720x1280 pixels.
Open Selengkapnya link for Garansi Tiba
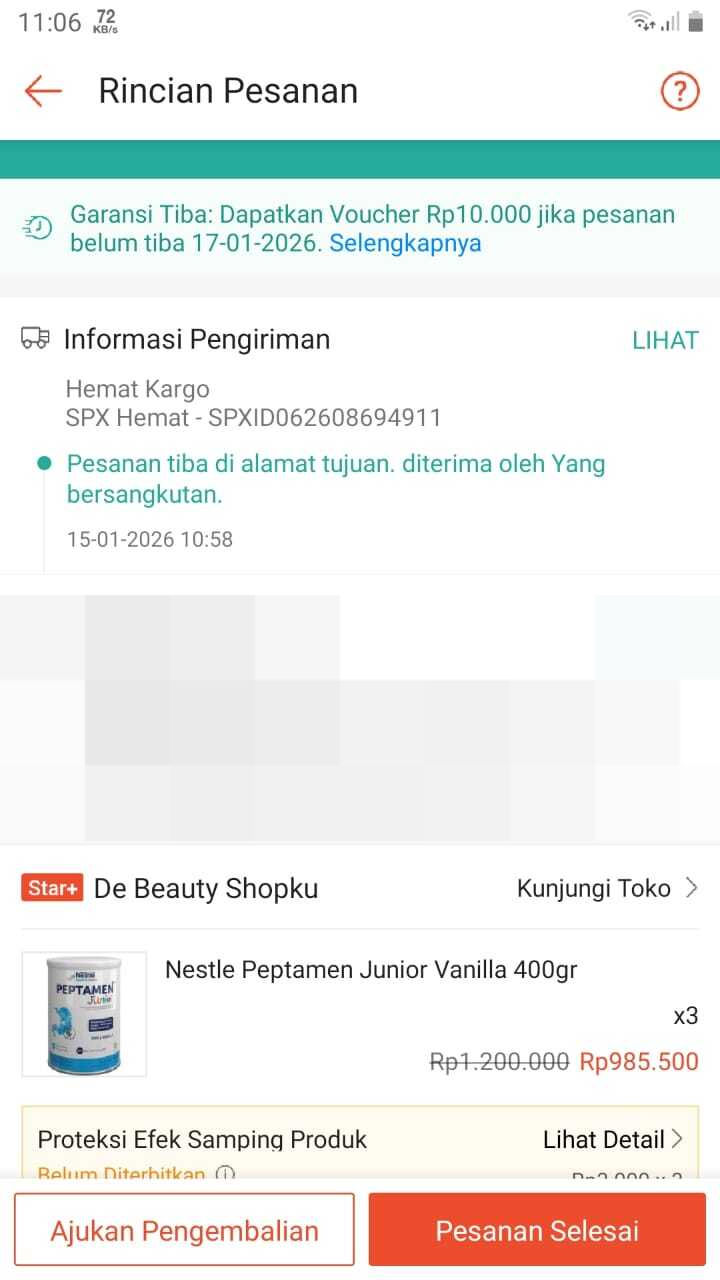click(405, 243)
